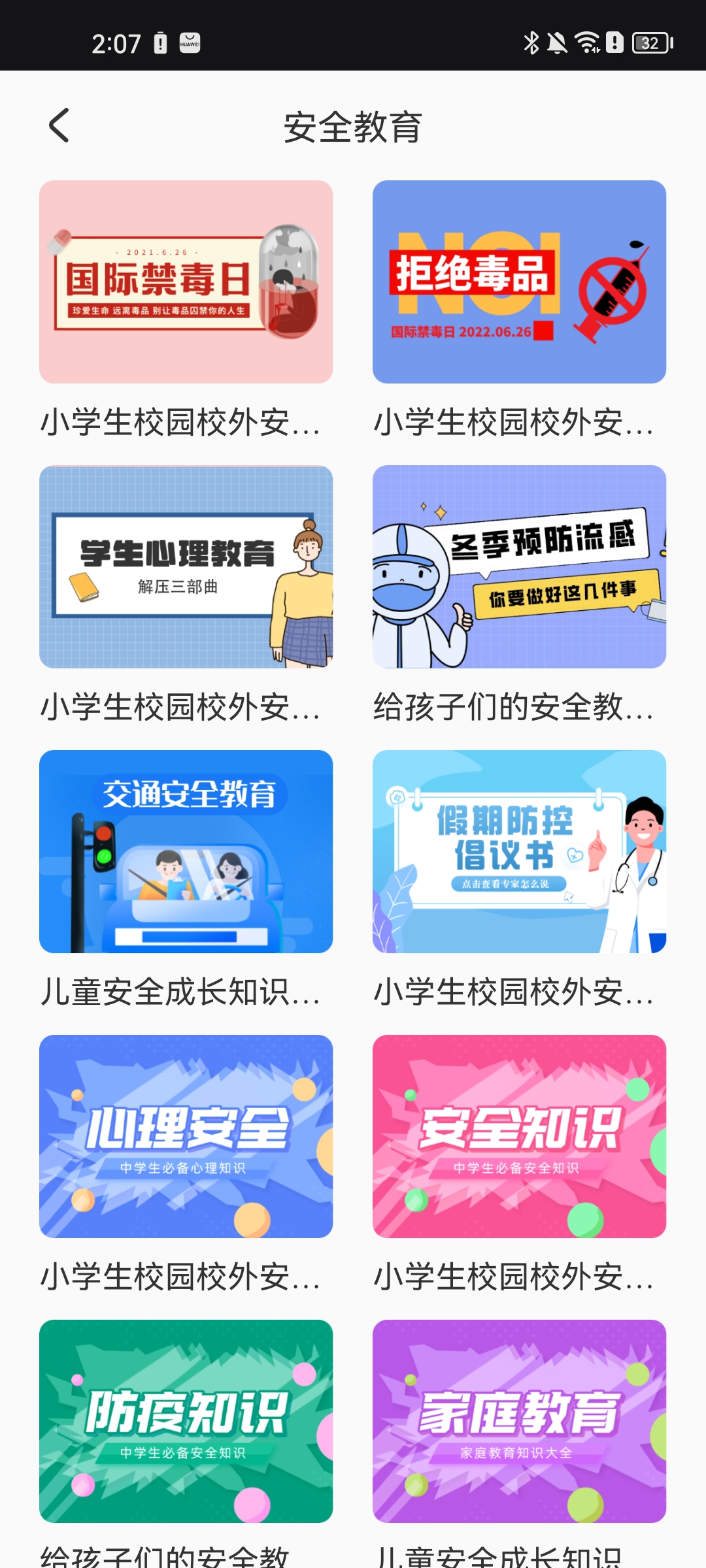
Task: Open the 国际禁毒日 course thumbnail
Action: click(186, 282)
